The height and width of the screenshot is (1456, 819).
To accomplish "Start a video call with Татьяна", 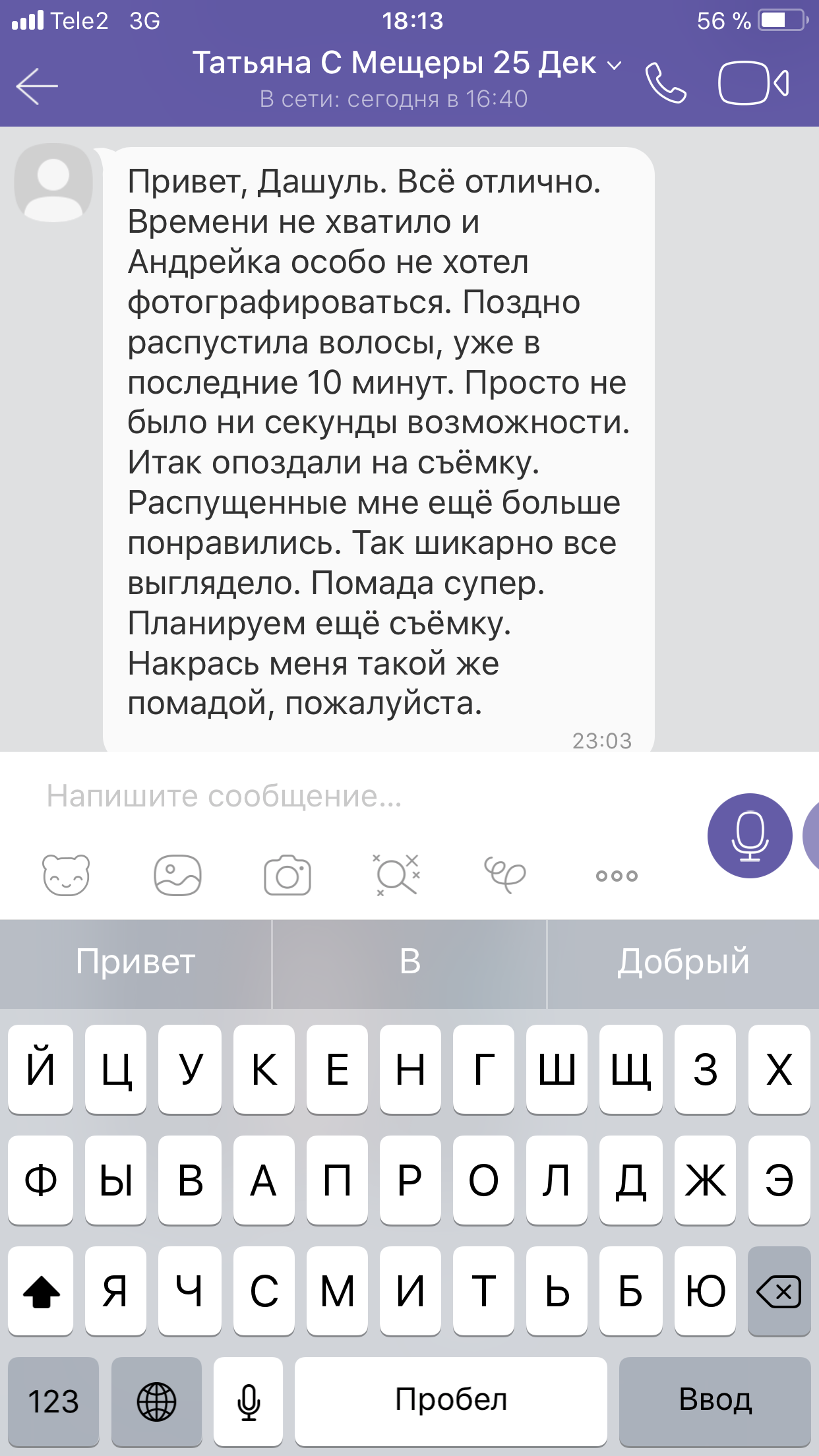I will click(x=752, y=84).
